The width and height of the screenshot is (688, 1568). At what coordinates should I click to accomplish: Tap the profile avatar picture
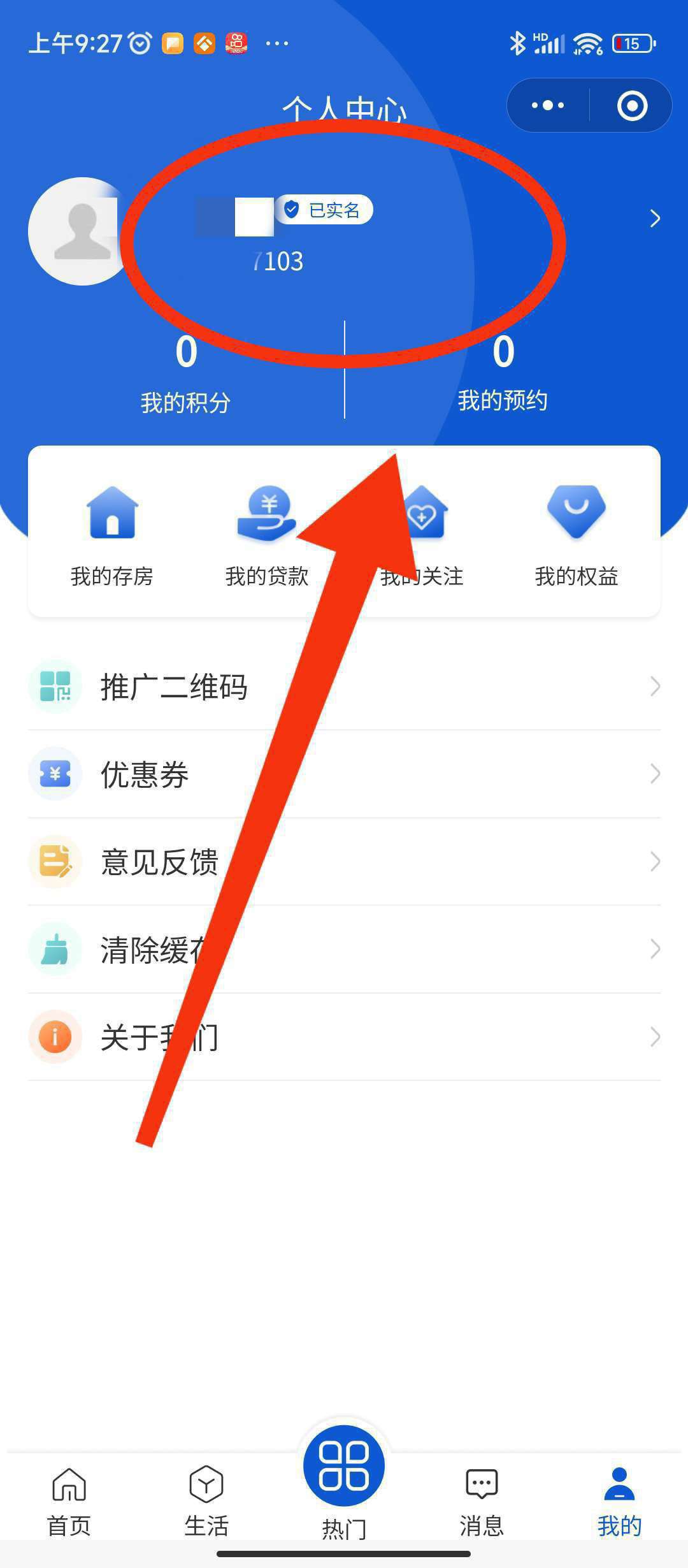pyautogui.click(x=80, y=231)
